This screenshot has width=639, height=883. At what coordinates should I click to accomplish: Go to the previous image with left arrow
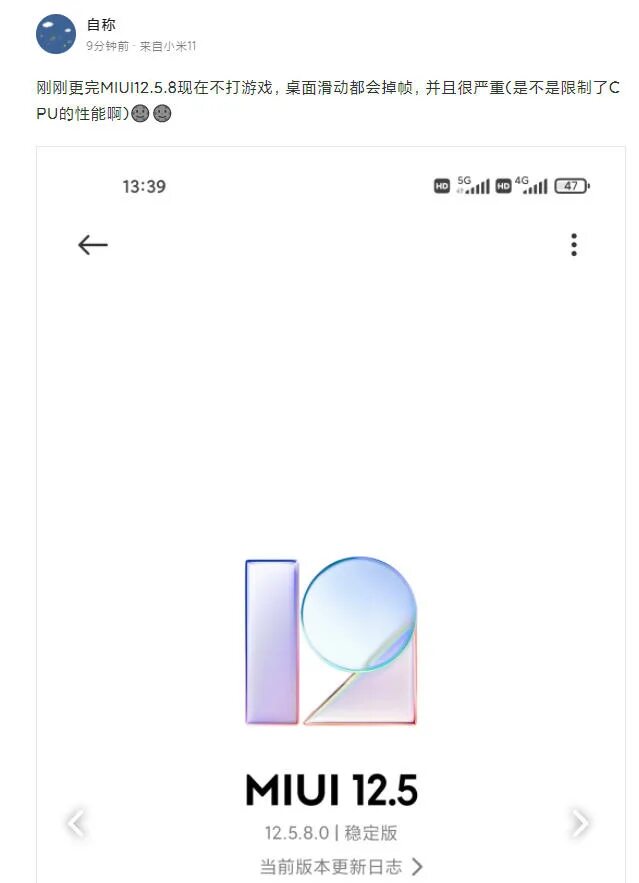click(76, 823)
